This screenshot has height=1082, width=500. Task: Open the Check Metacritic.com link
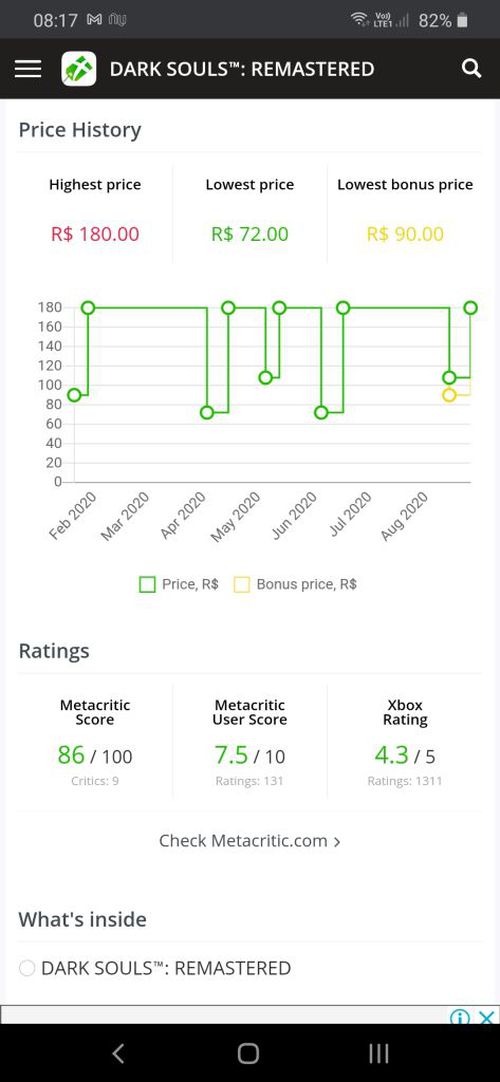[250, 841]
